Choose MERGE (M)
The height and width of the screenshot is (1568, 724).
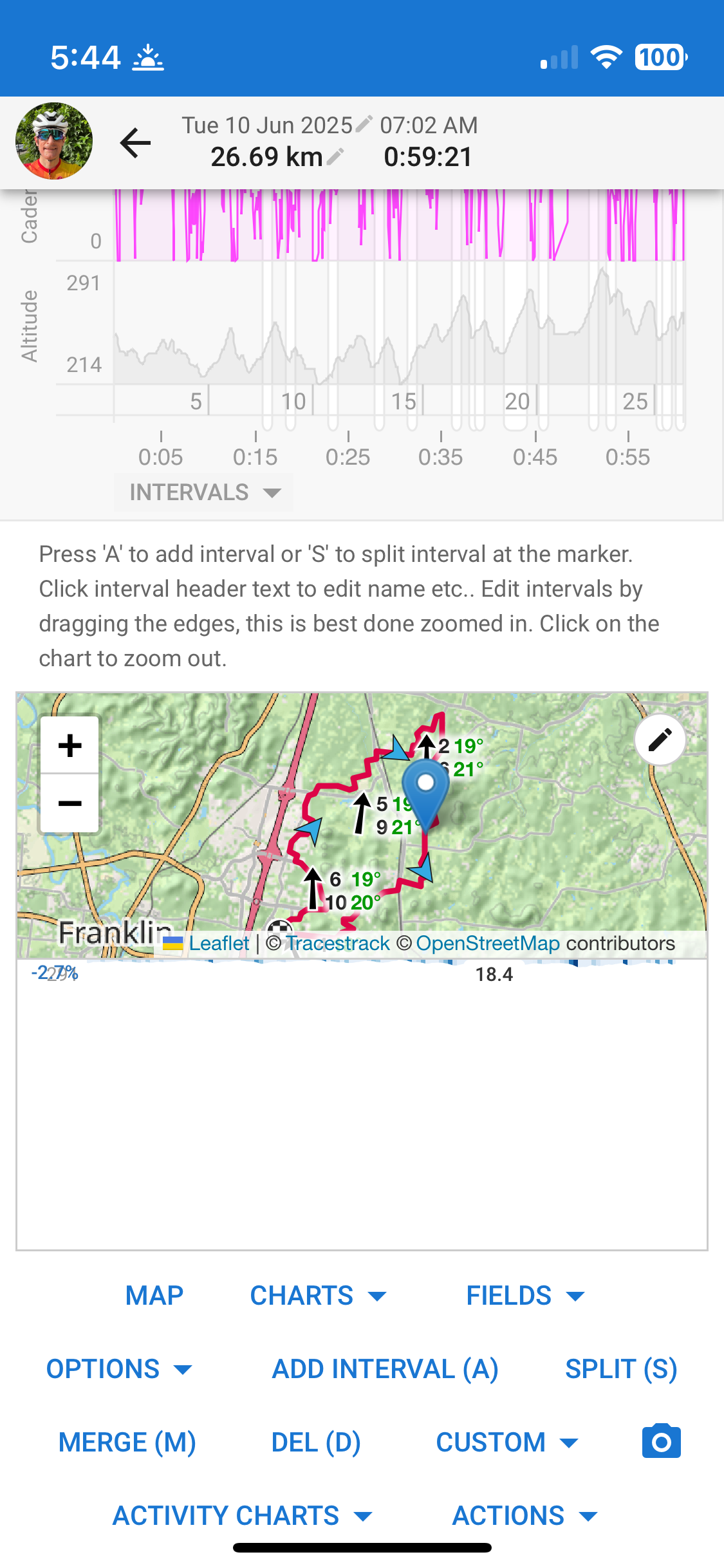tap(127, 1442)
